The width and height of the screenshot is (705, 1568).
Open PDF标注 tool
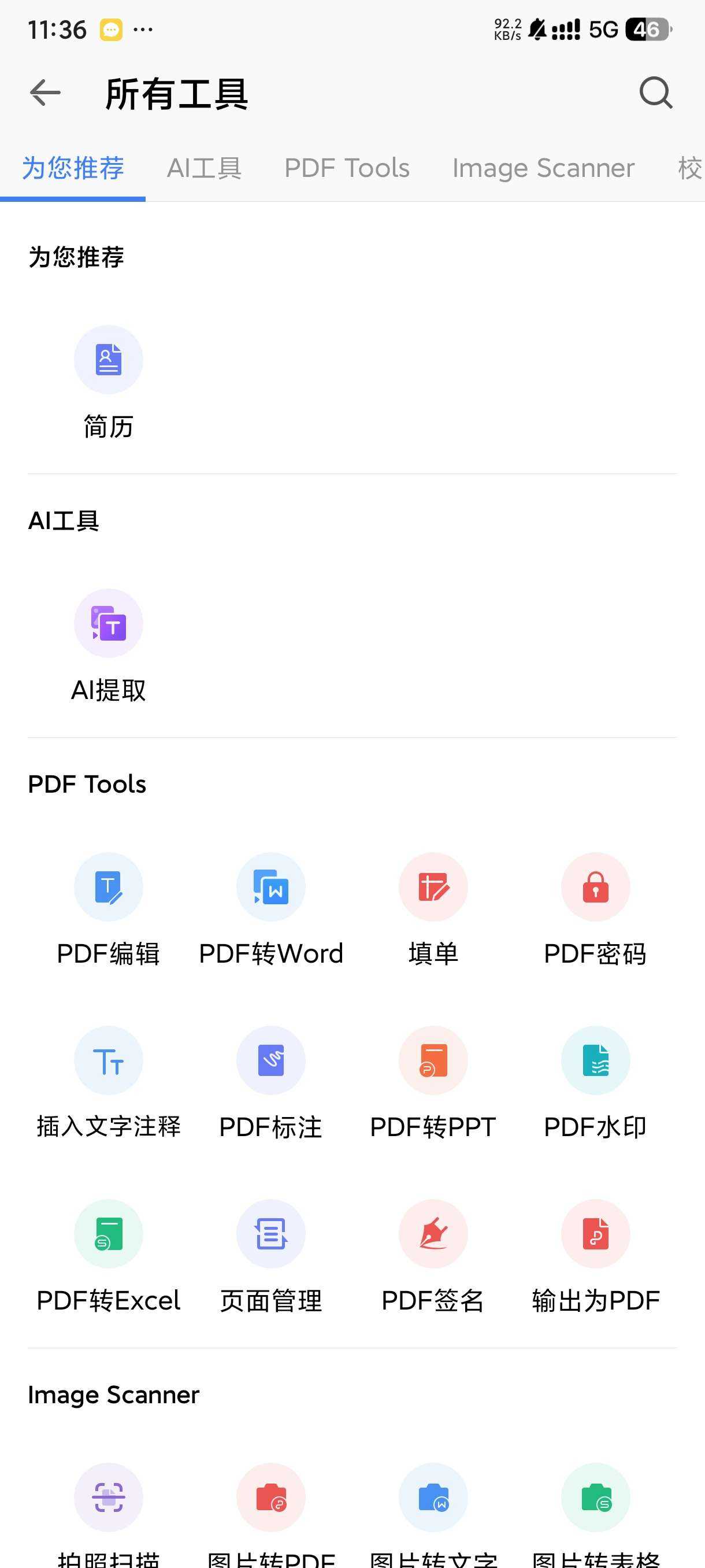click(270, 1061)
